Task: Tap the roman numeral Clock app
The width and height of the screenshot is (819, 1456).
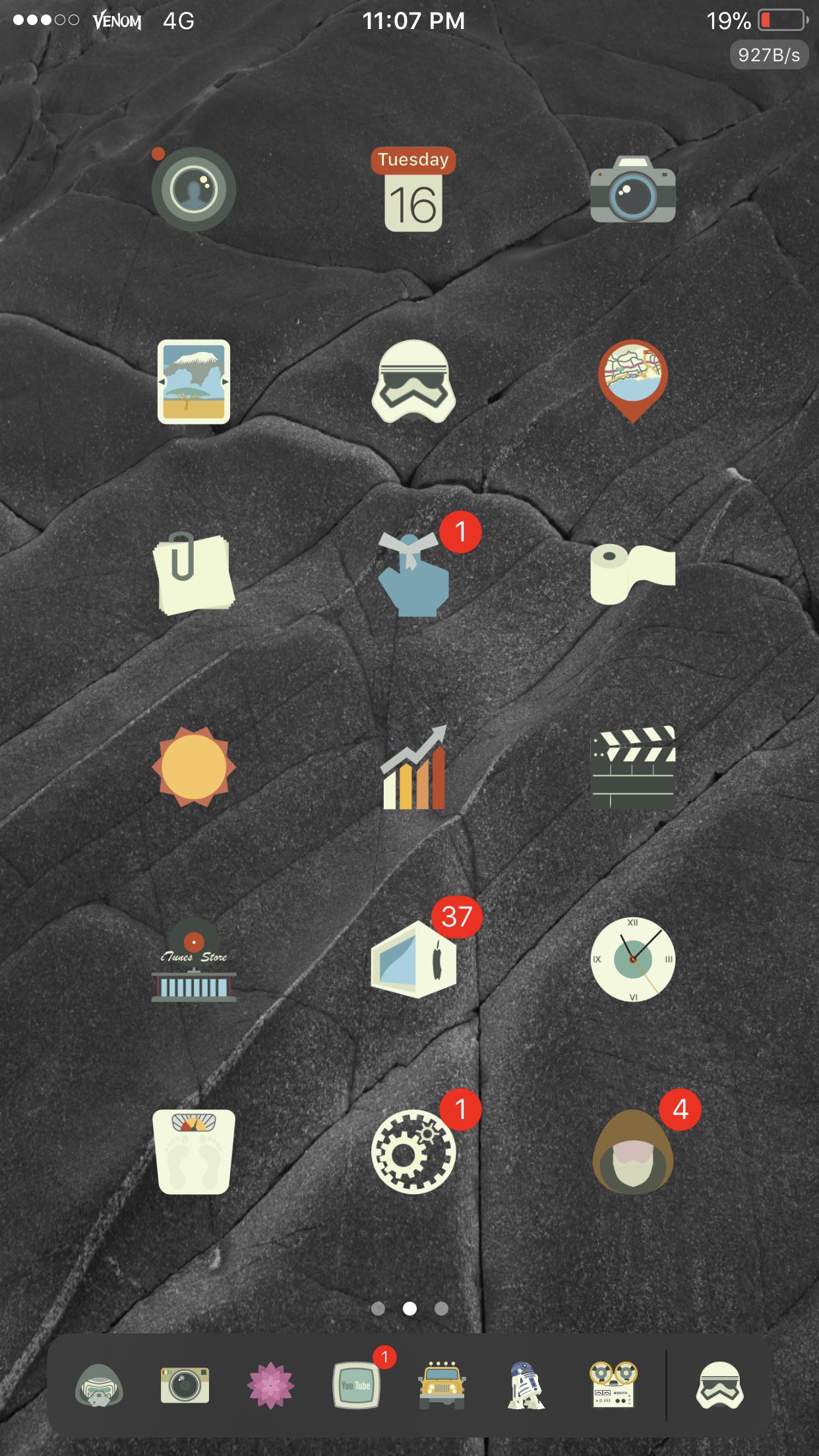Action: 632,959
